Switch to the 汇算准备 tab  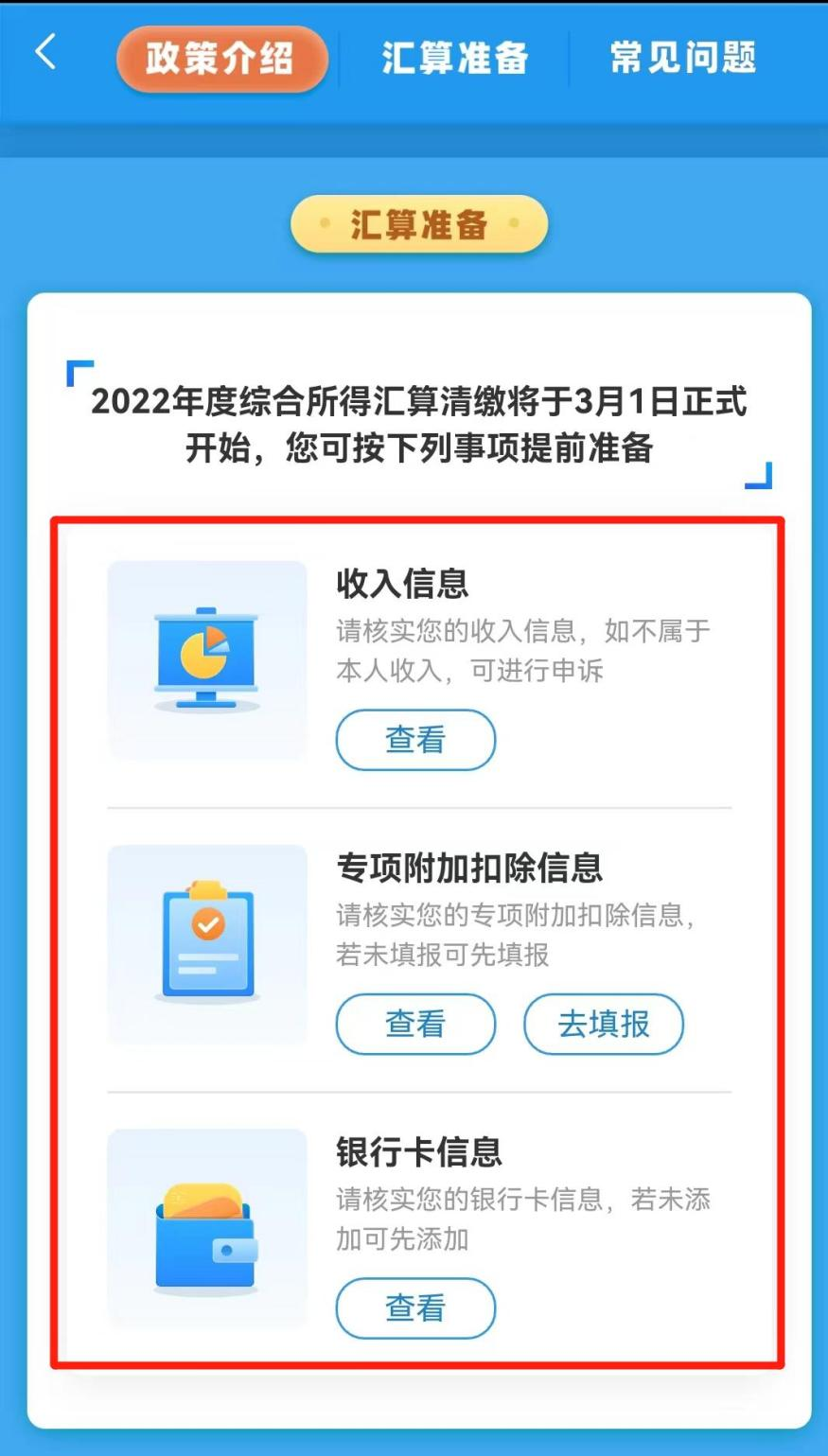(455, 59)
